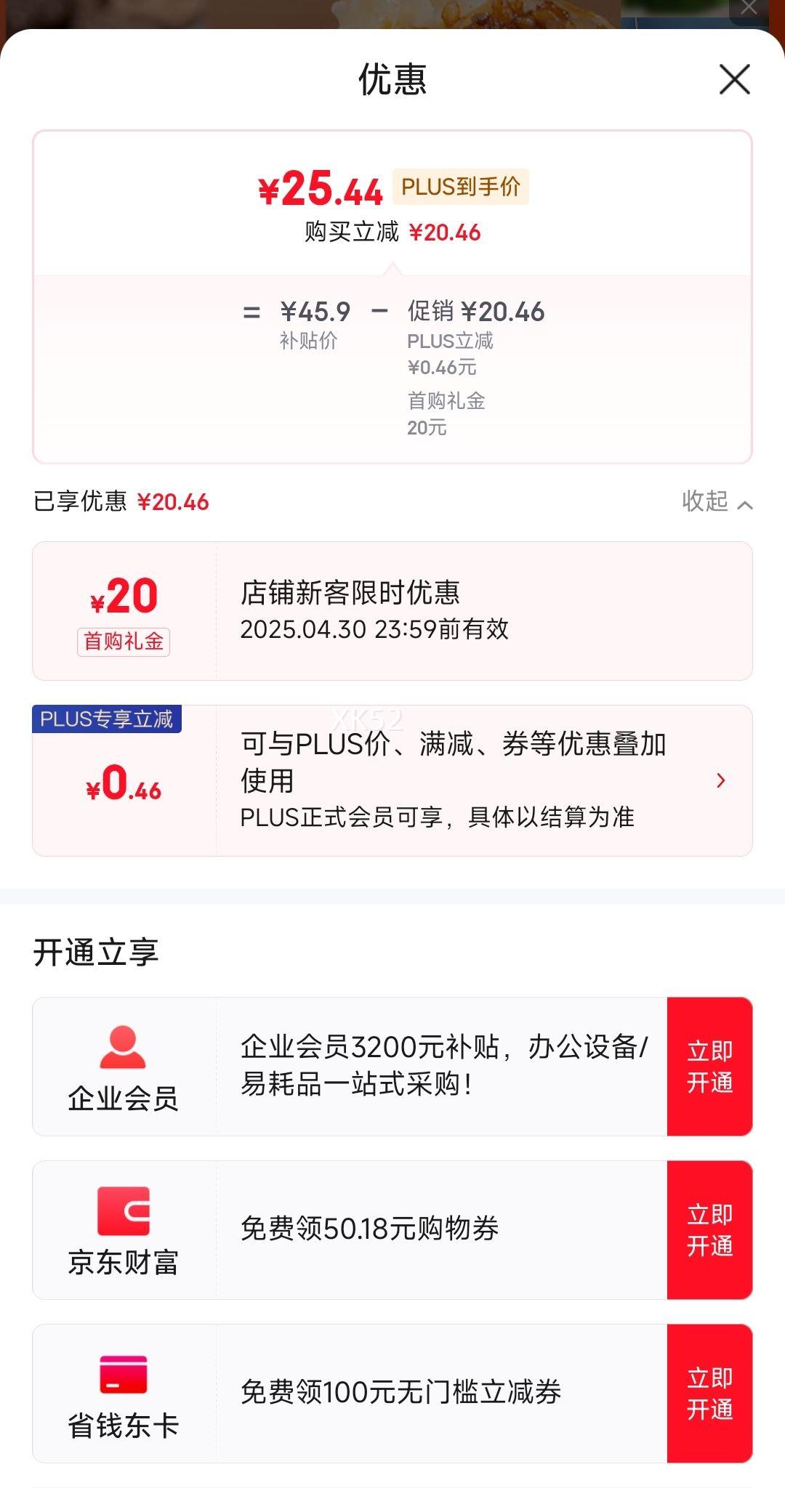Expand PLUS立减 details with right chevron
Screen dimensions: 785x1512
click(x=720, y=780)
